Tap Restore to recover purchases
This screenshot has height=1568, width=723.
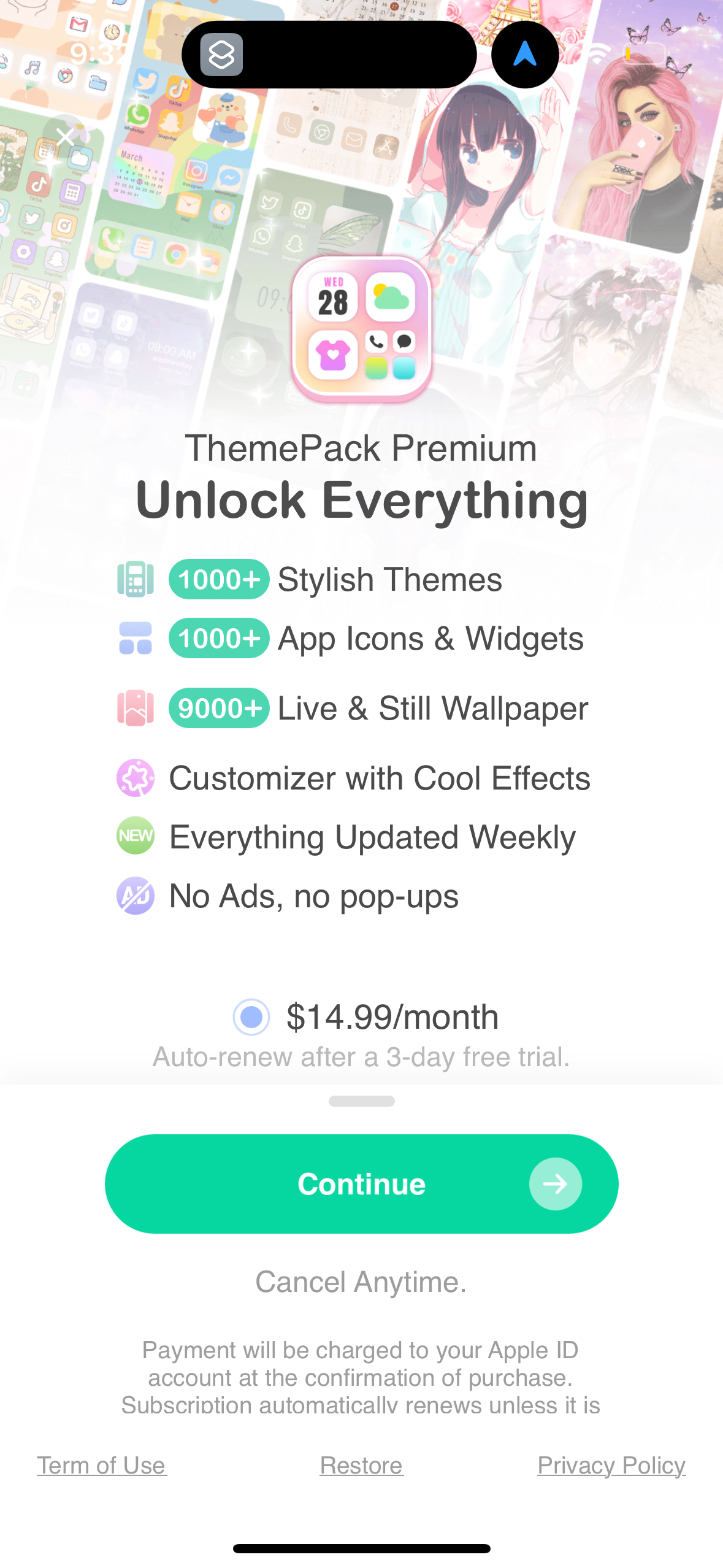(x=361, y=1465)
